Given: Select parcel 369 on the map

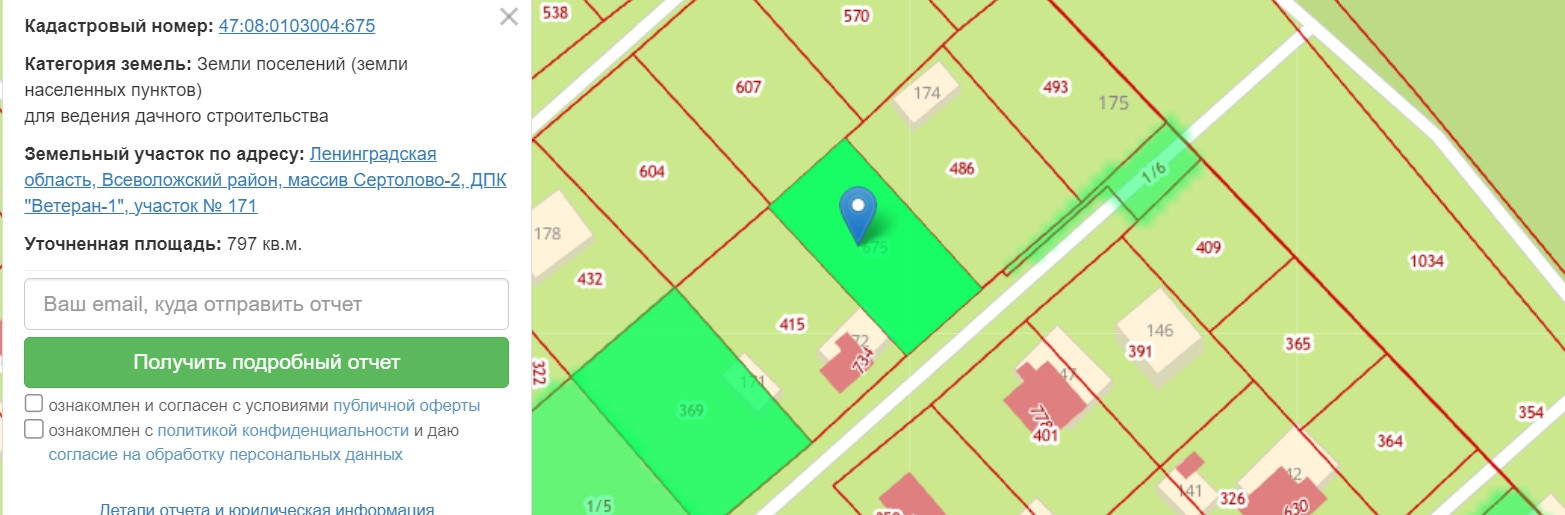Looking at the screenshot, I should point(690,411).
